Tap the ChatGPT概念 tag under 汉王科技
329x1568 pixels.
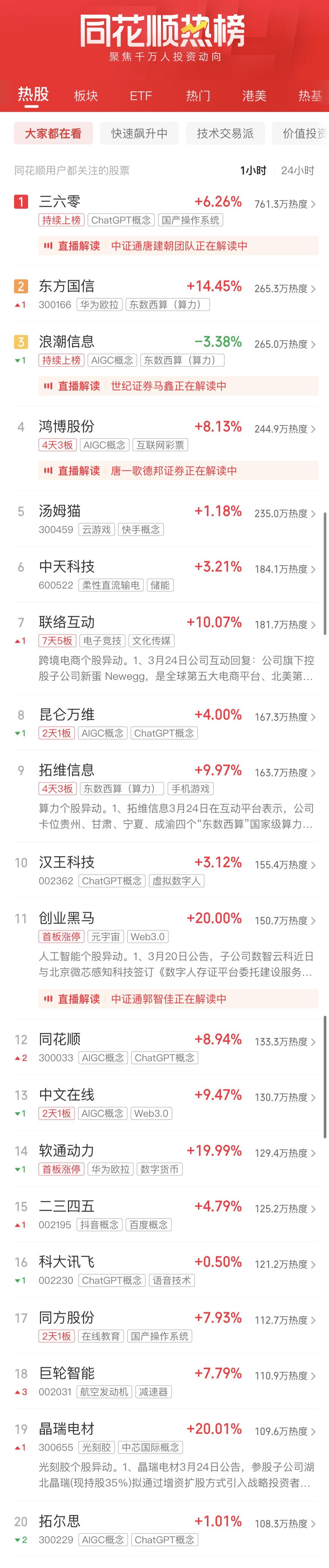(x=112, y=881)
